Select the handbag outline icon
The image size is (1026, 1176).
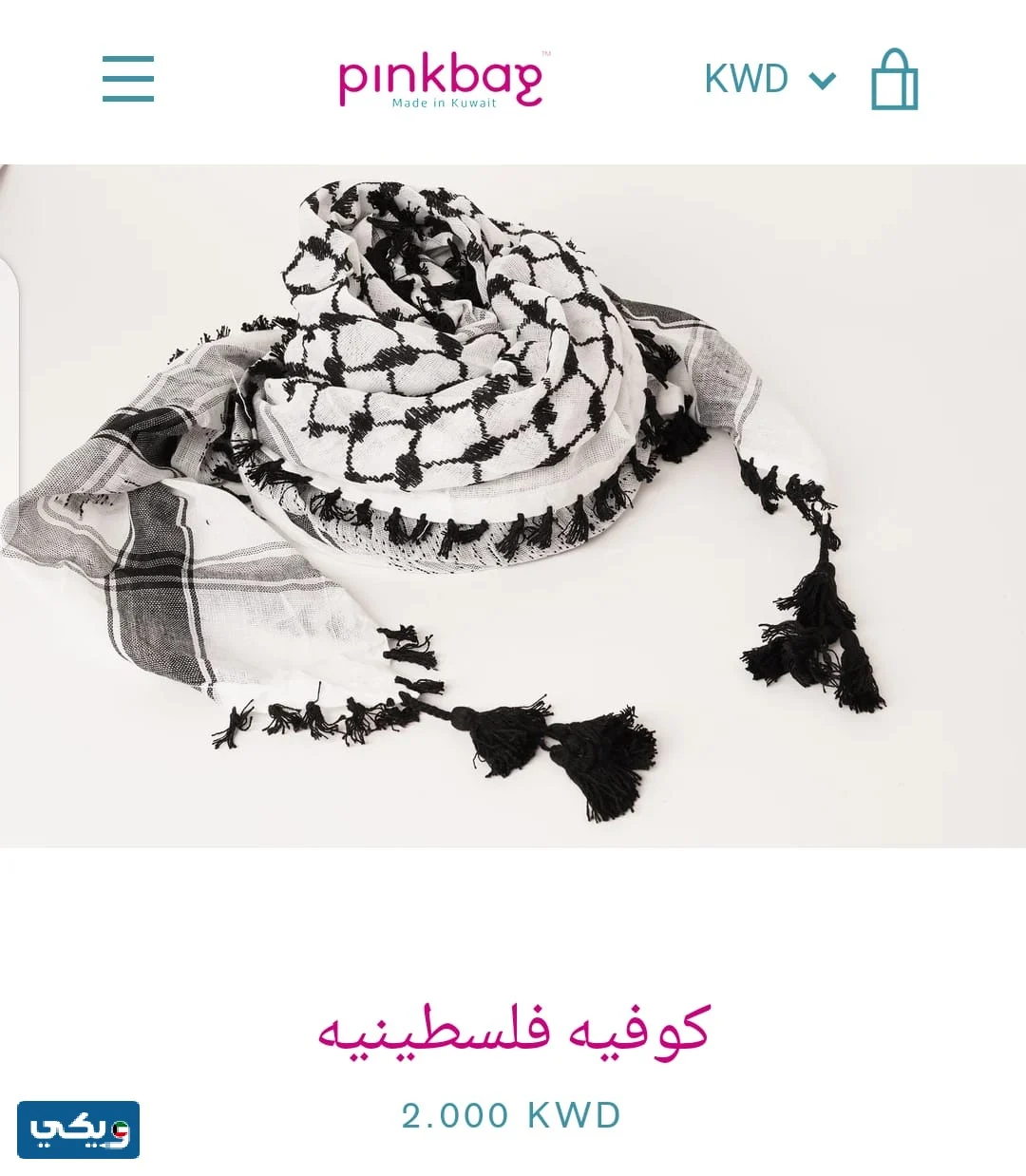[894, 80]
